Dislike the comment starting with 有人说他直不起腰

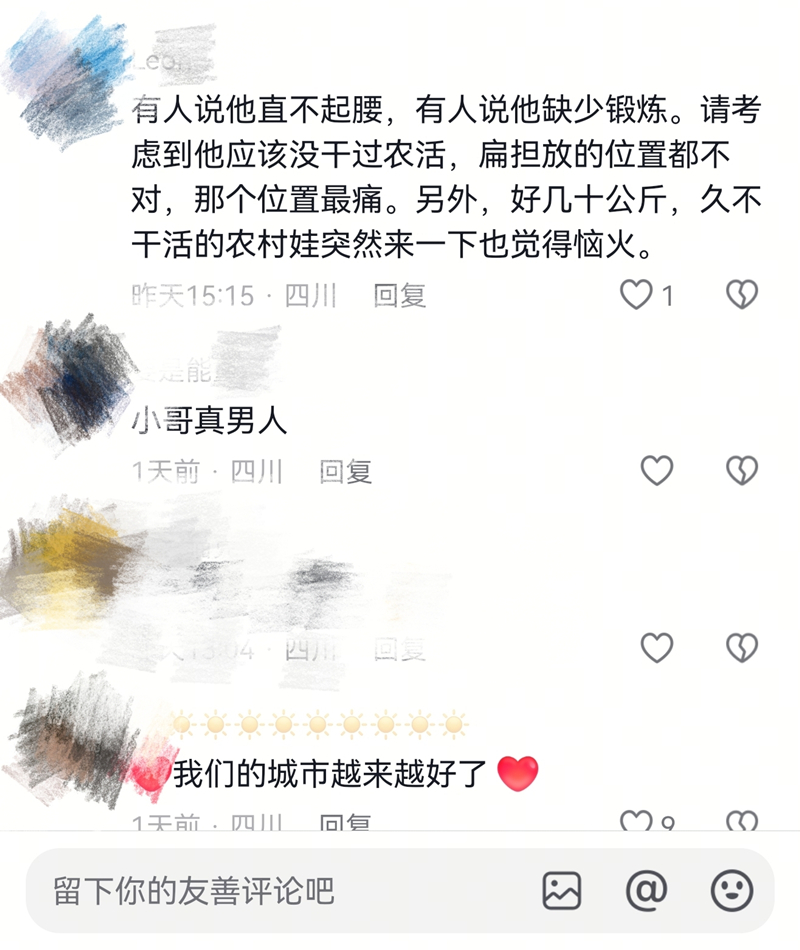point(741,295)
